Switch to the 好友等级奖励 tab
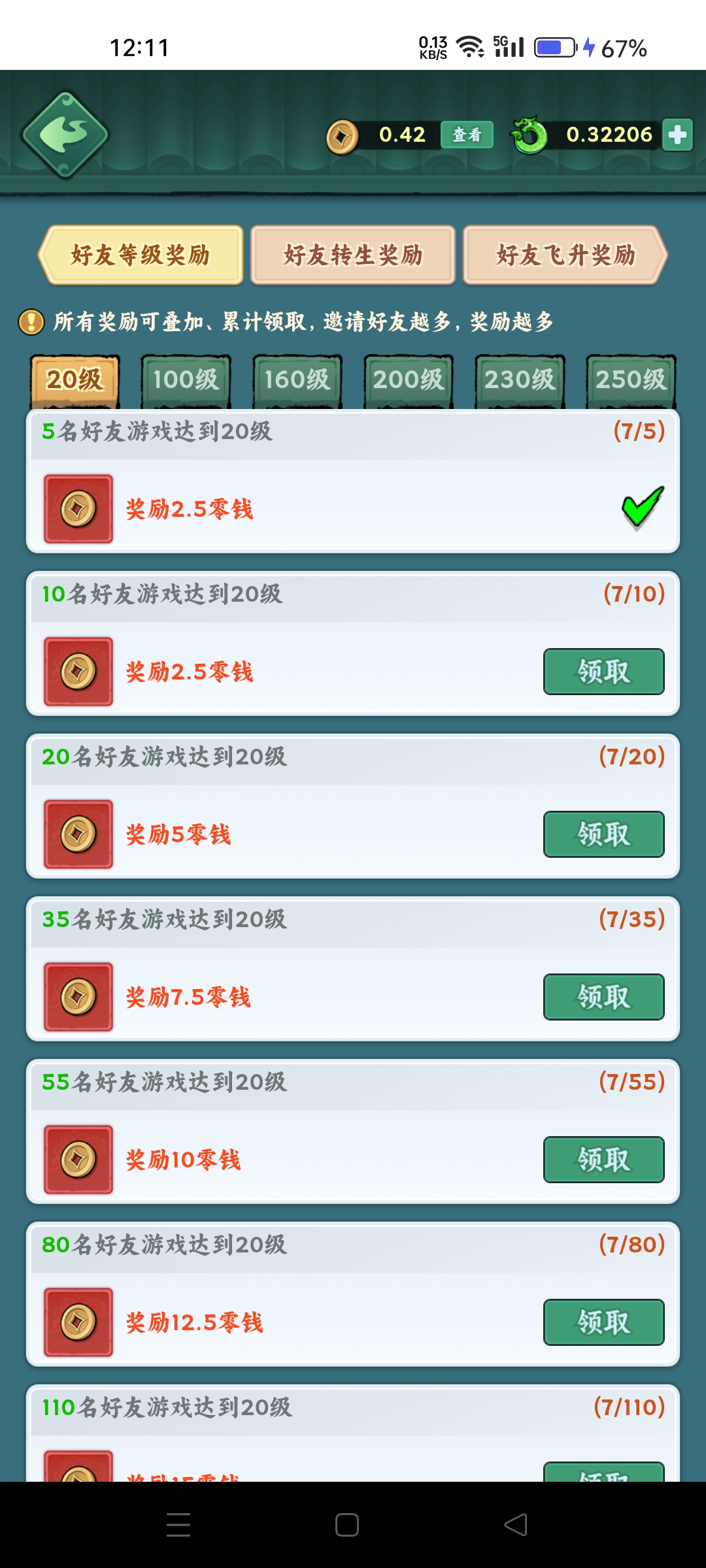 (141, 255)
